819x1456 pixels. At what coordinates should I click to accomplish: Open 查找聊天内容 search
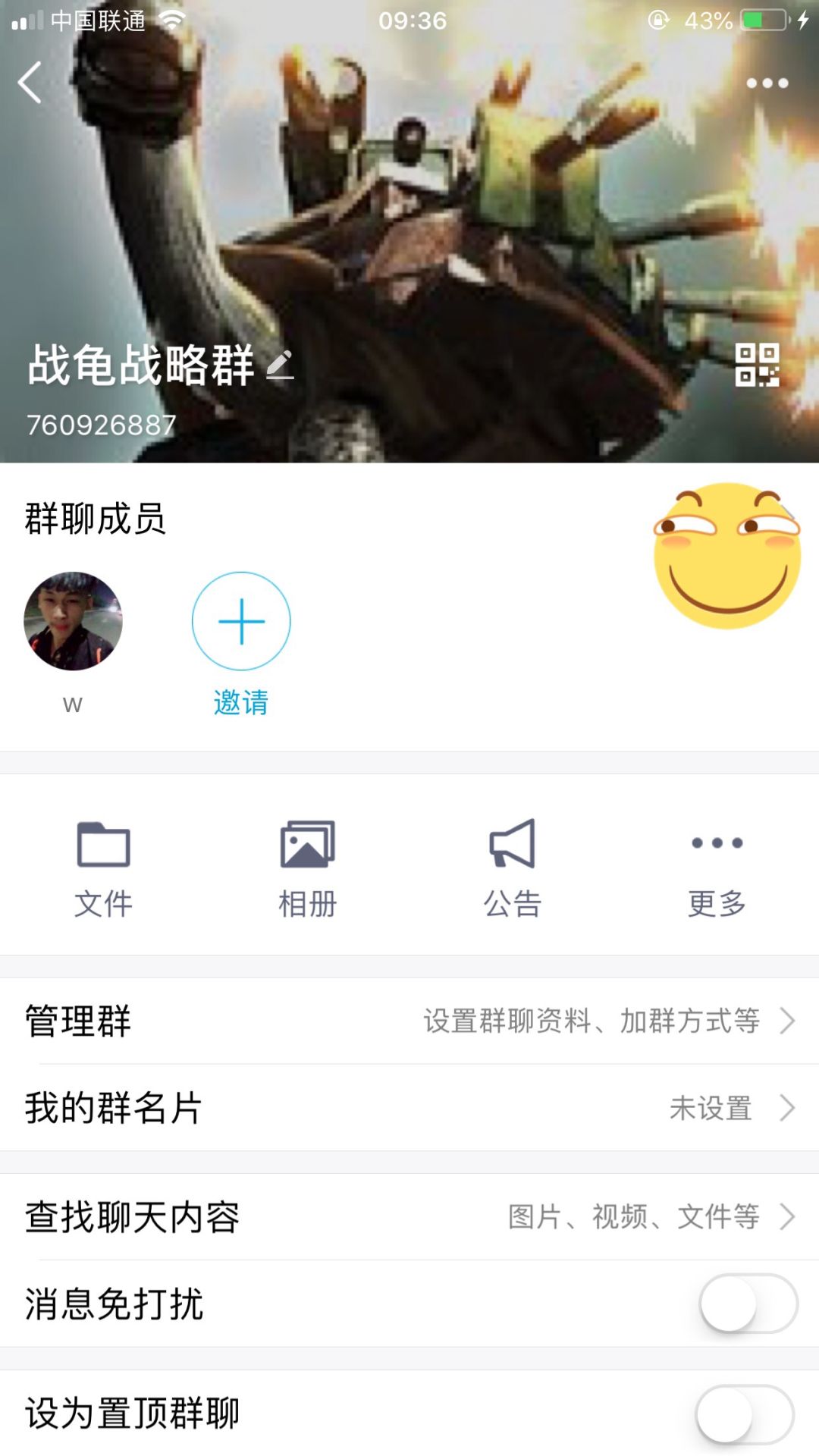(409, 1217)
